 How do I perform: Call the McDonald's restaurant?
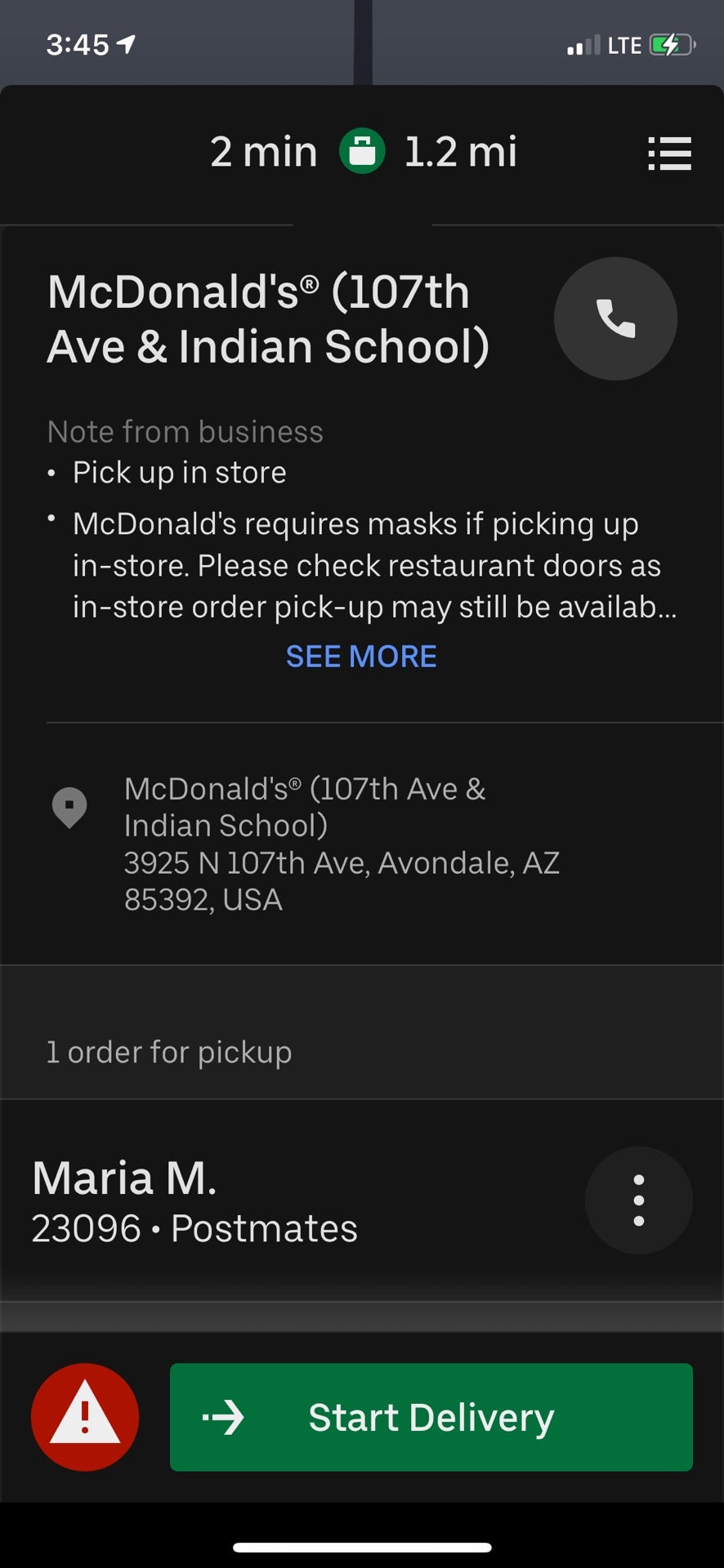615,318
